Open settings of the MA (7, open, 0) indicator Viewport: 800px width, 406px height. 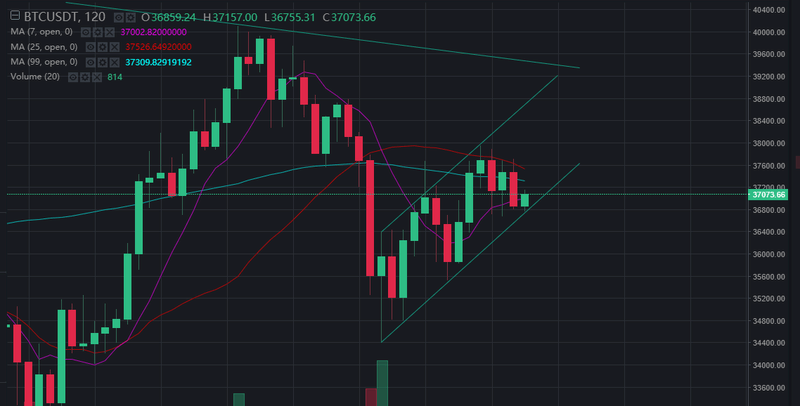tap(98, 32)
